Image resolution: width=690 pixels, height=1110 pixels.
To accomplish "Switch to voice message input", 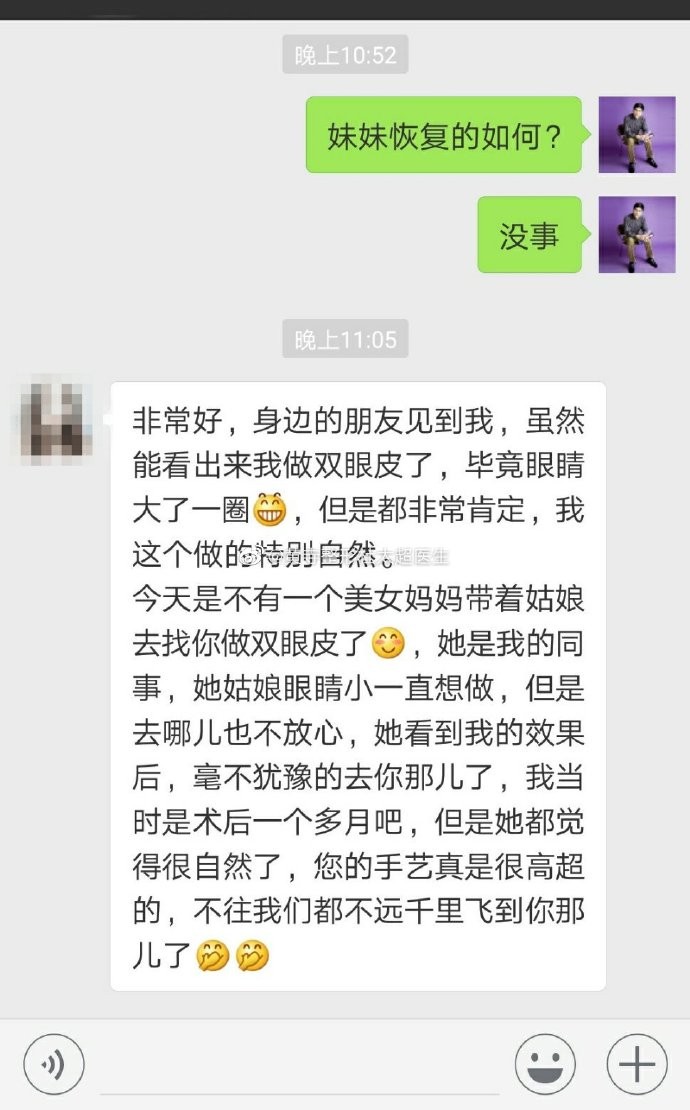I will coord(53,1064).
